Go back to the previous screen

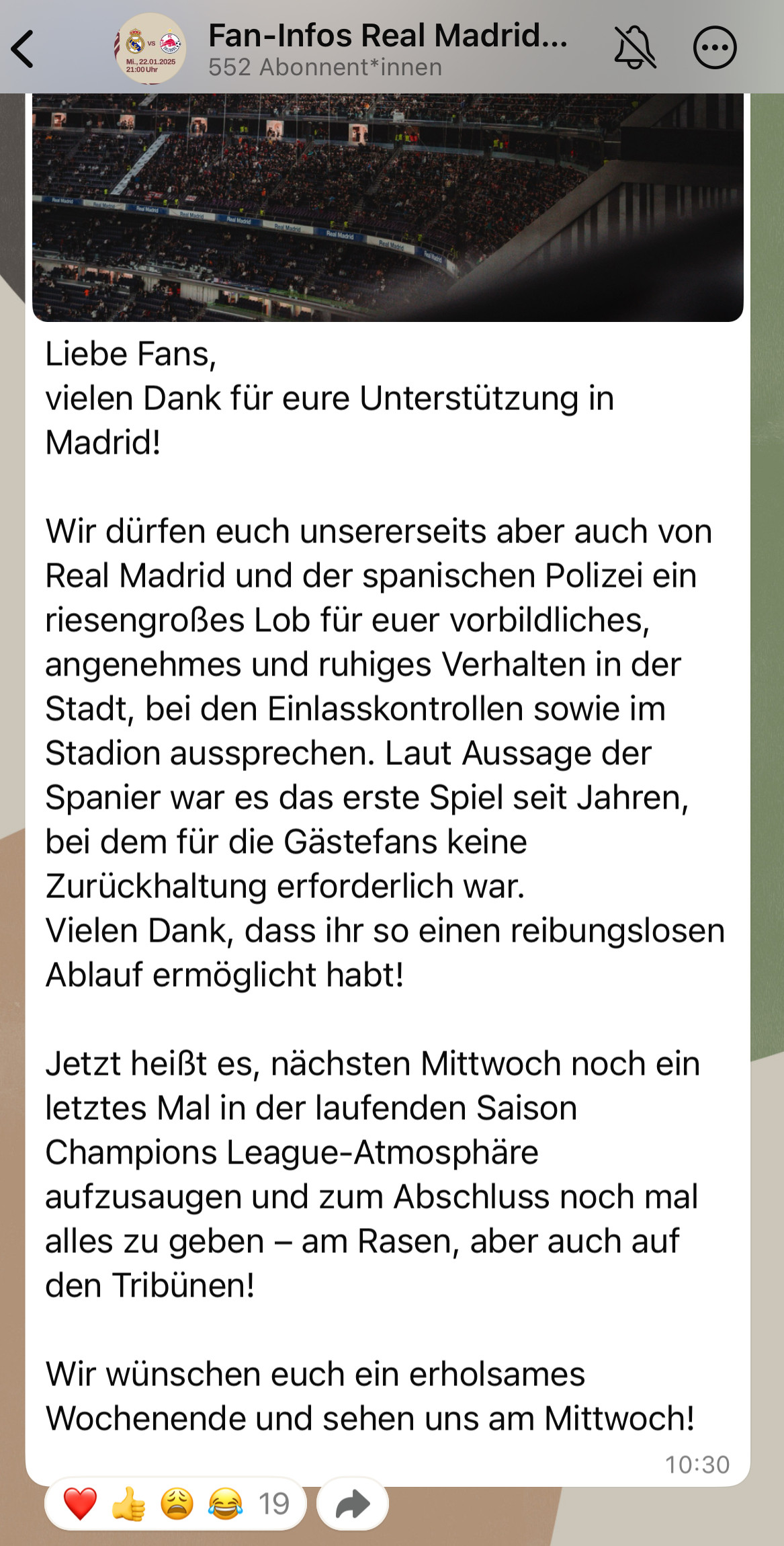point(23,49)
